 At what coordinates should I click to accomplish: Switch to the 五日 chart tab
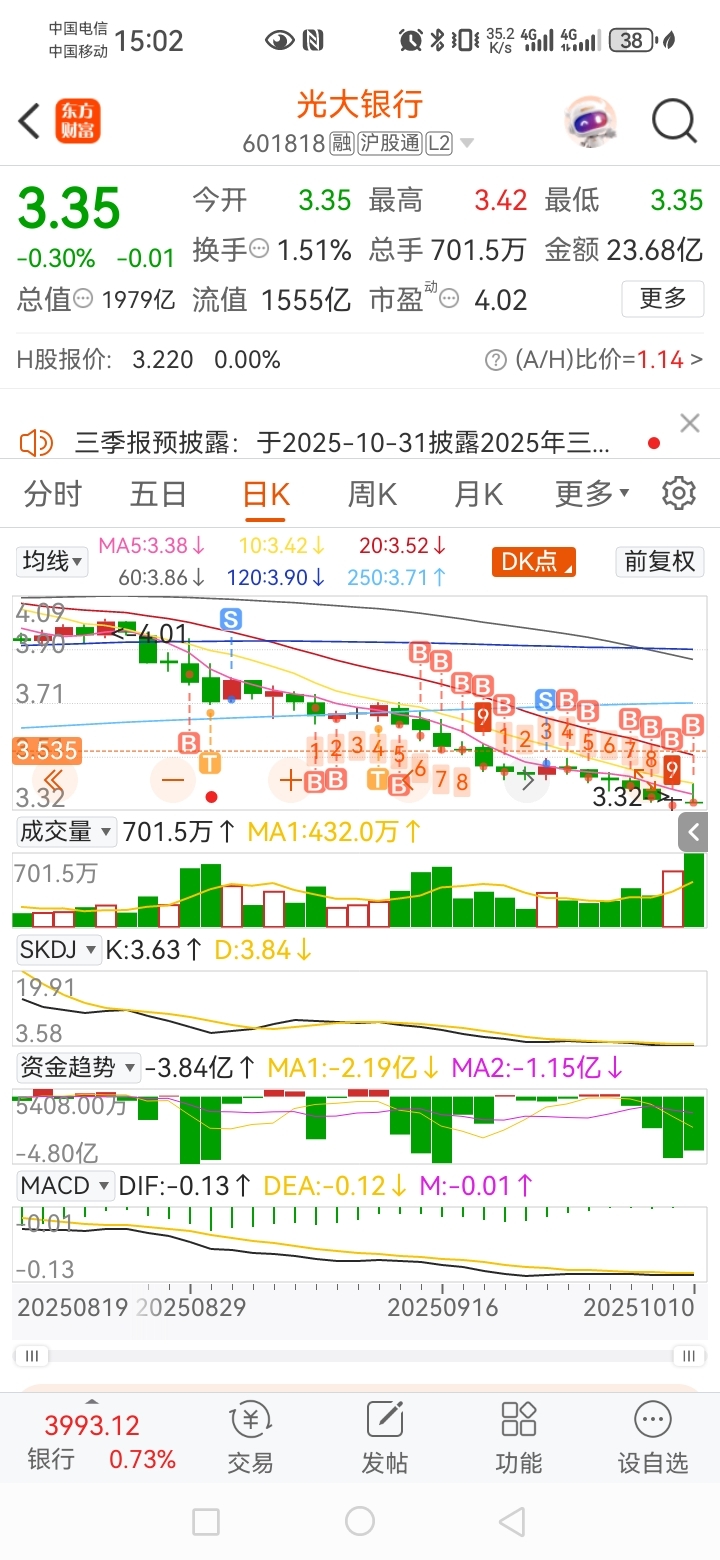click(158, 494)
